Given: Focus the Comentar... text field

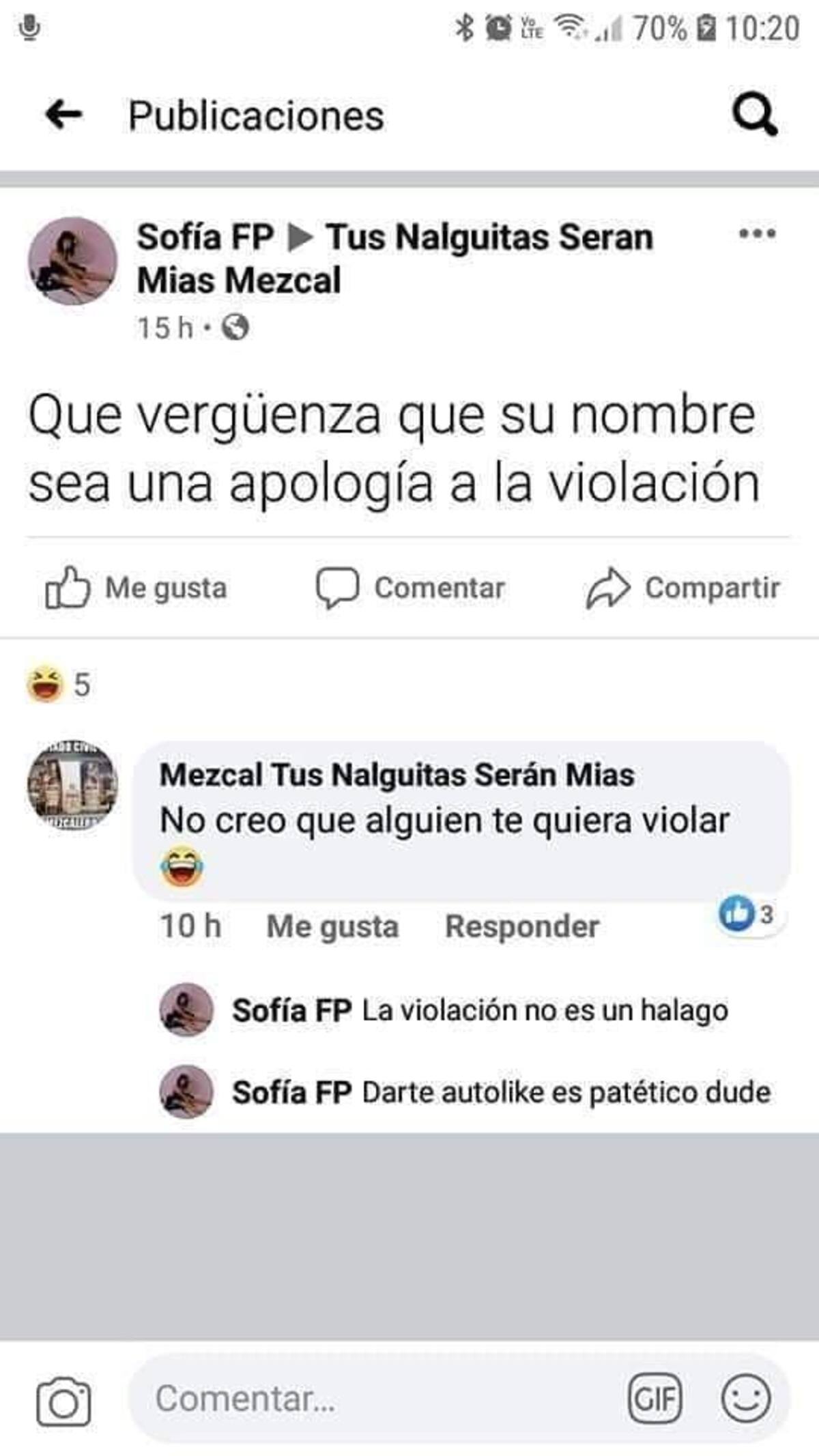Looking at the screenshot, I should click(x=375, y=1399).
